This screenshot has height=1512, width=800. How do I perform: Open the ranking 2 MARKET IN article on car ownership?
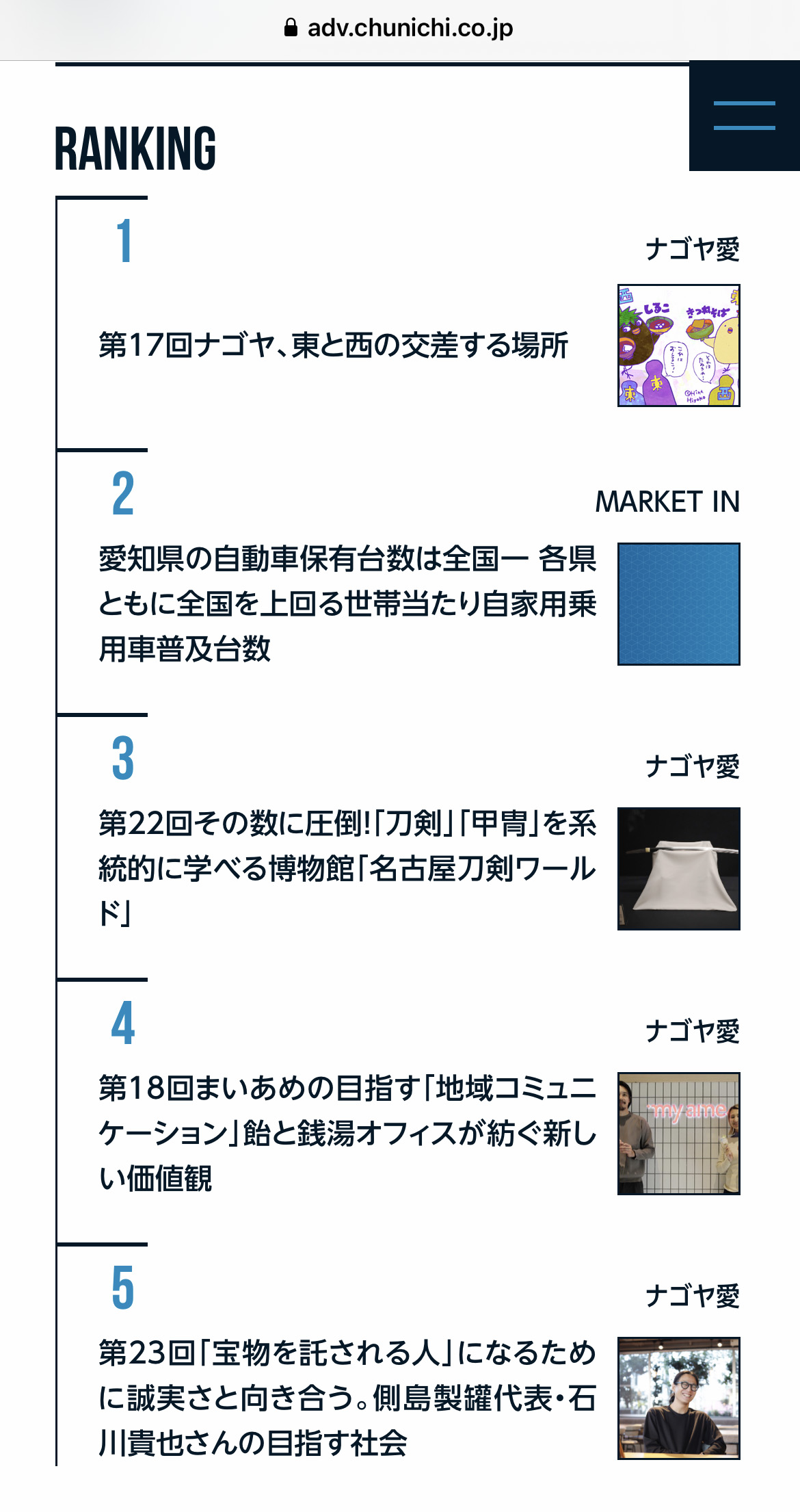[x=347, y=603]
